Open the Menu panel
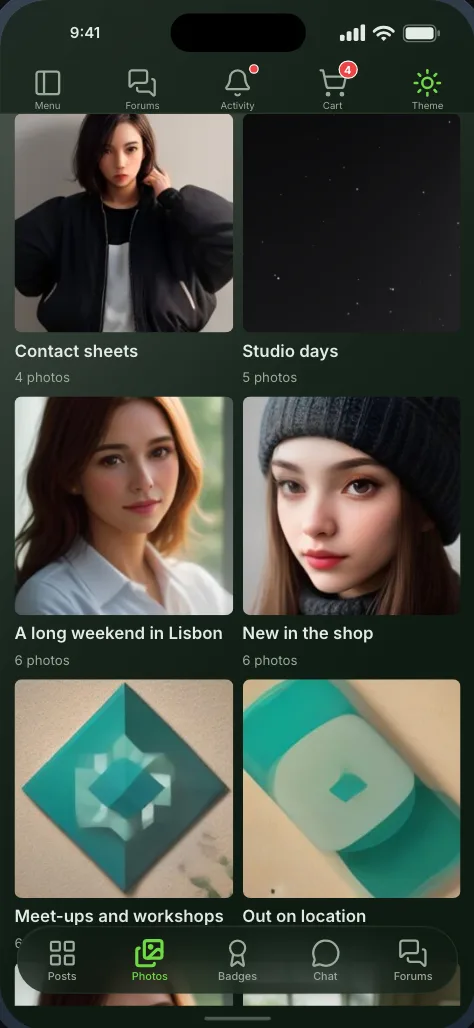The width and height of the screenshot is (474, 1028). (47, 90)
